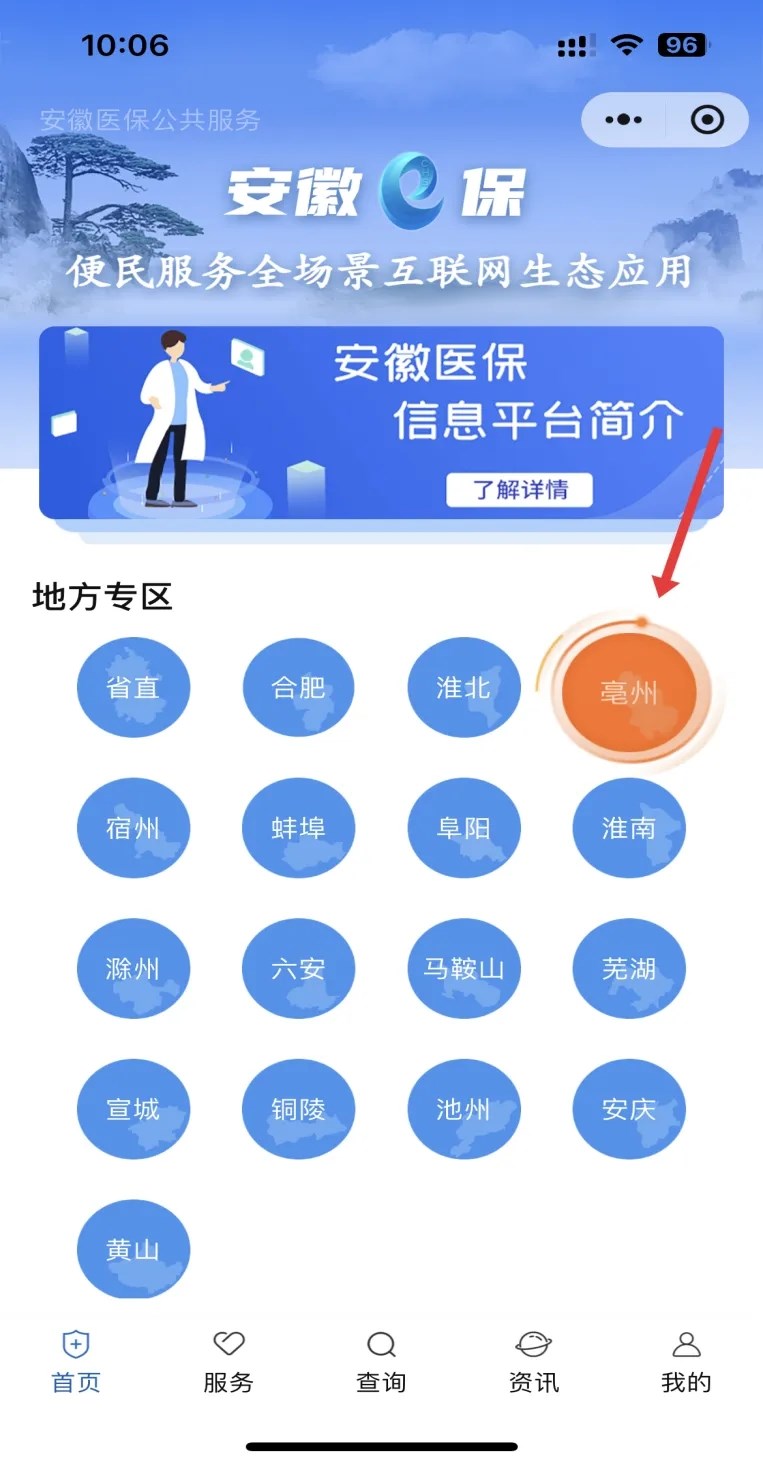Open the 六安 zone

click(x=298, y=968)
